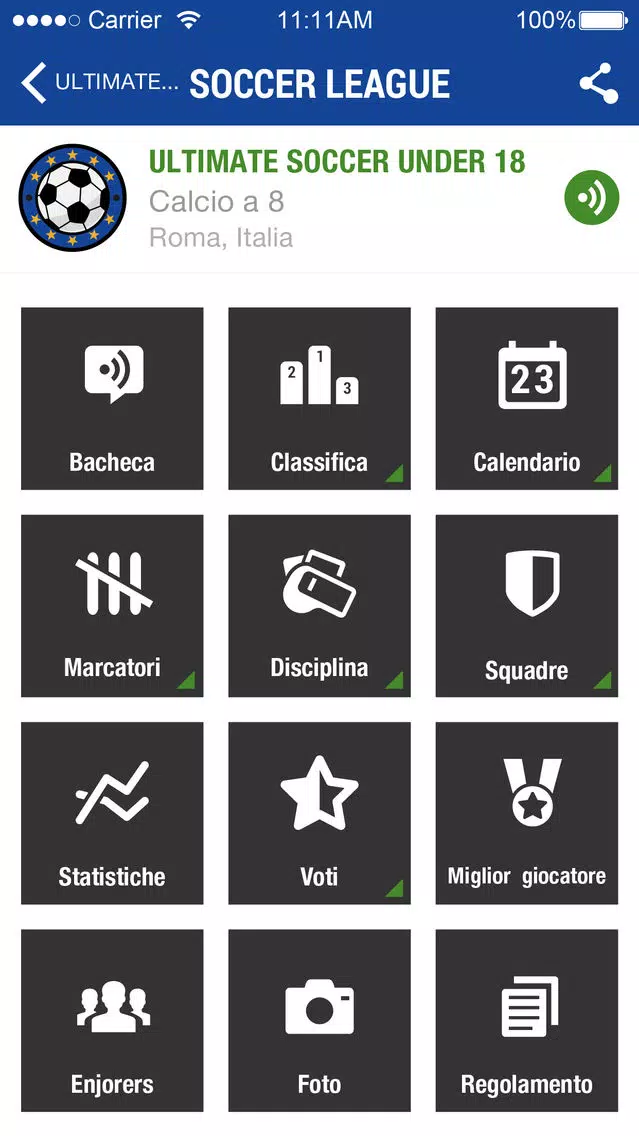This screenshot has height=1136, width=639.
Task: Share this soccer league
Action: 598,83
